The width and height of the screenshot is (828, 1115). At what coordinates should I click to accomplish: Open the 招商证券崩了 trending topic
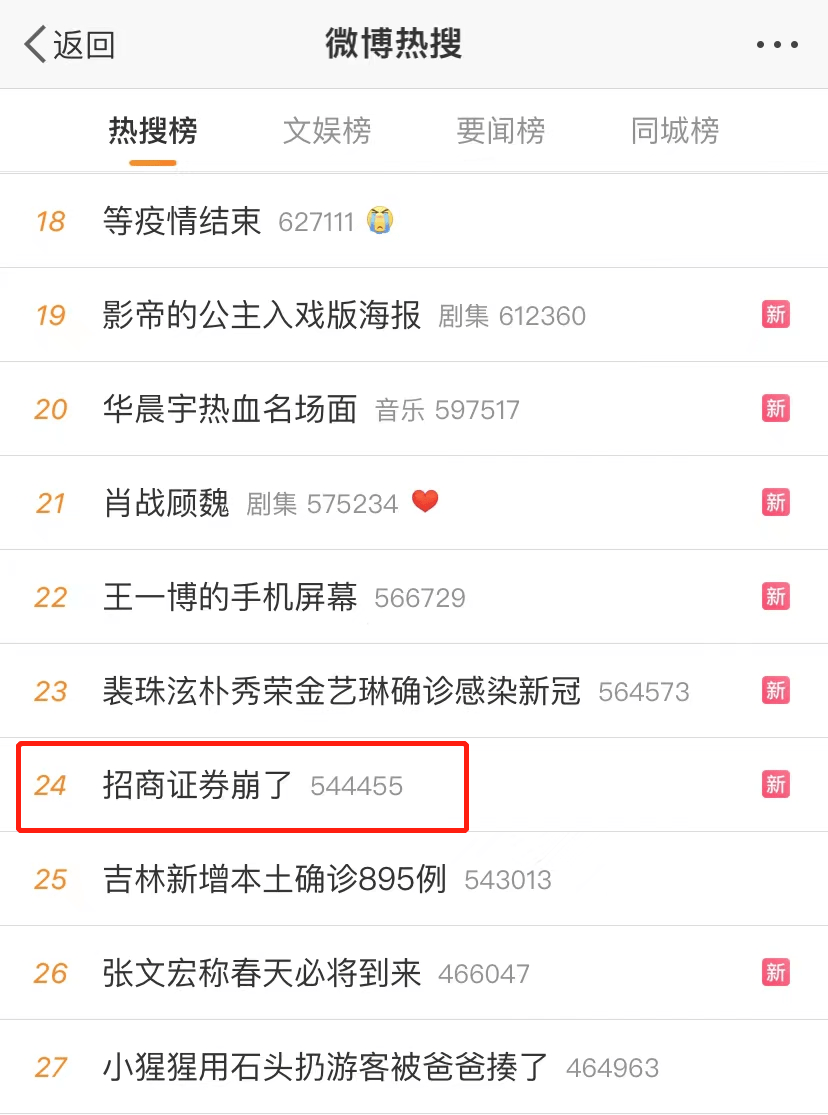(198, 786)
